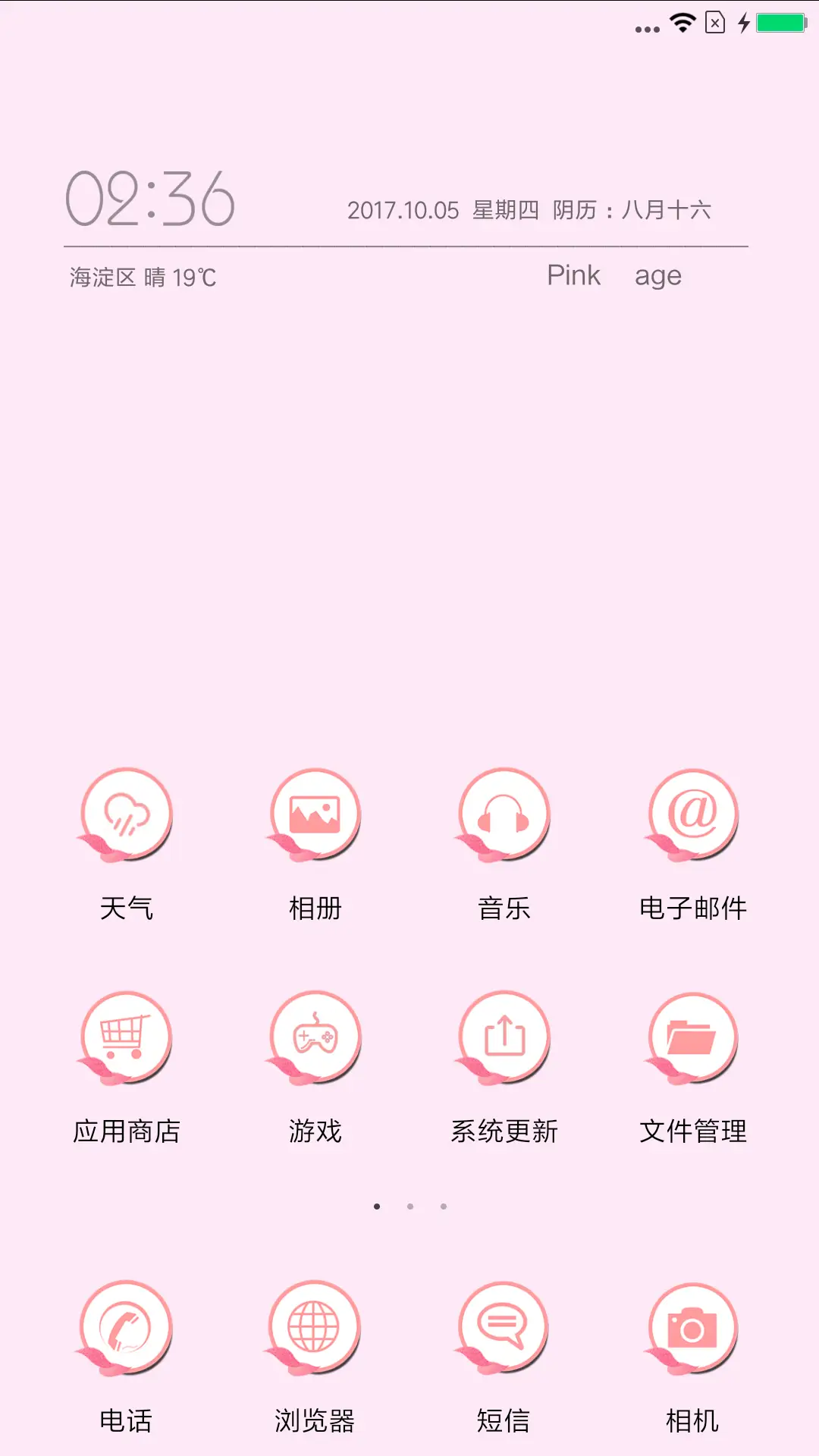This screenshot has height=1456, width=819.
Task: Open the 短信 messaging app
Action: click(x=503, y=1327)
